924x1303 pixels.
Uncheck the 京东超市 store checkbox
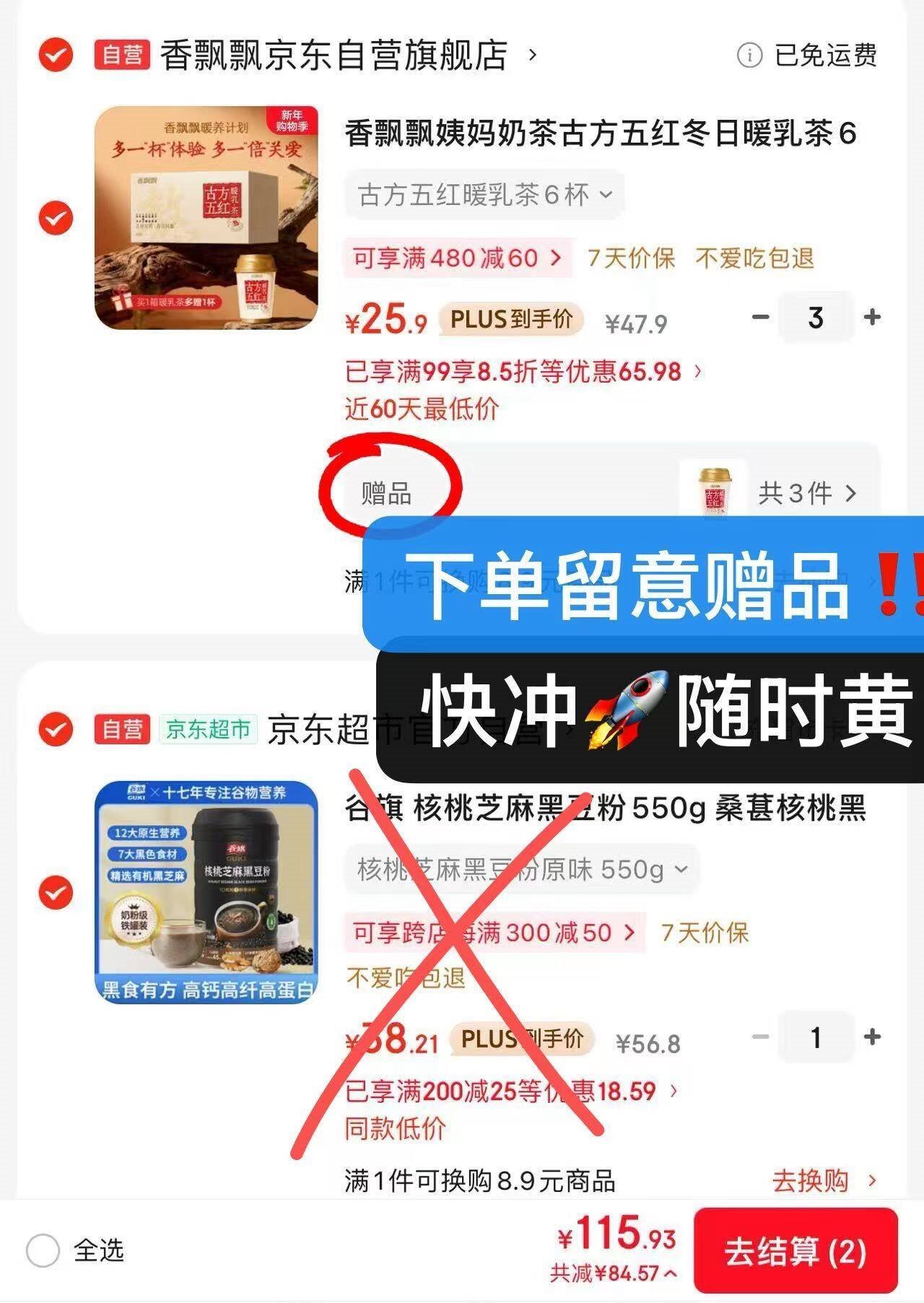(x=56, y=729)
